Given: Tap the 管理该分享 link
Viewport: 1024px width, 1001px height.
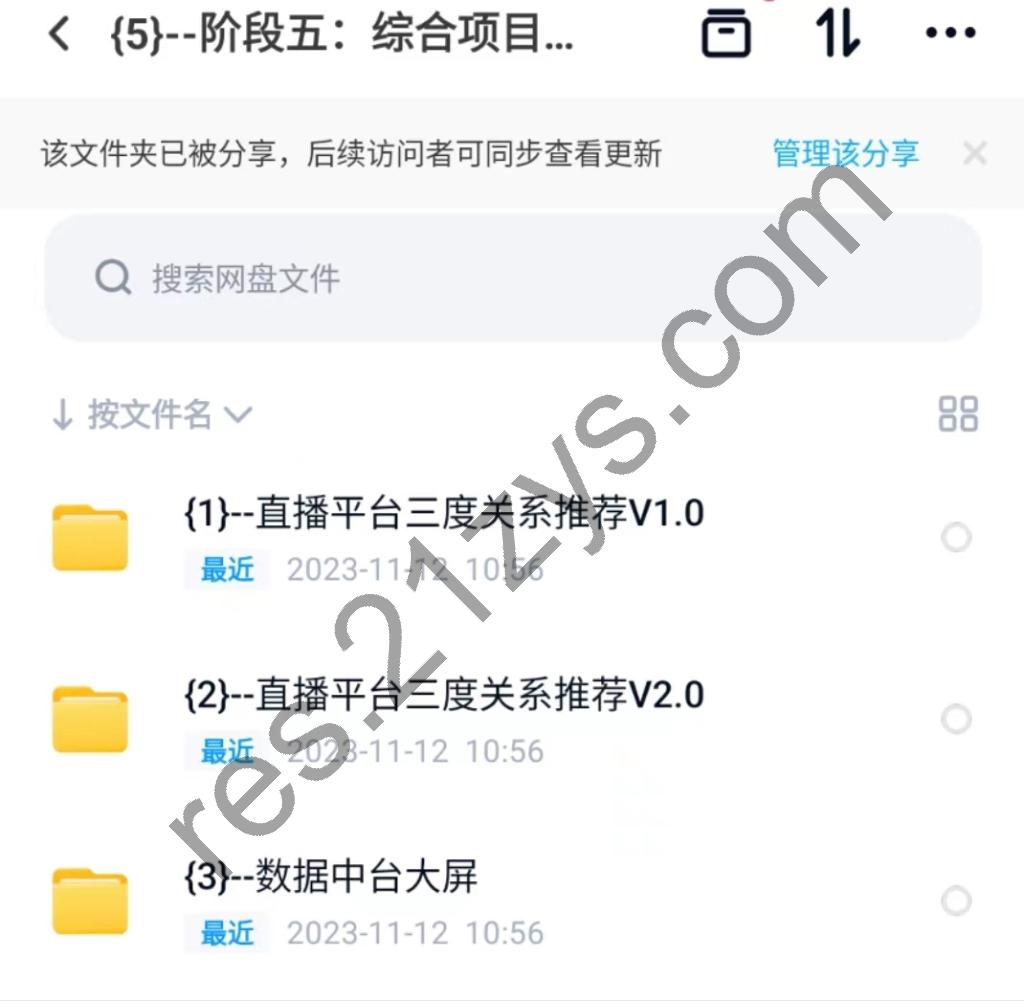Looking at the screenshot, I should point(845,153).
